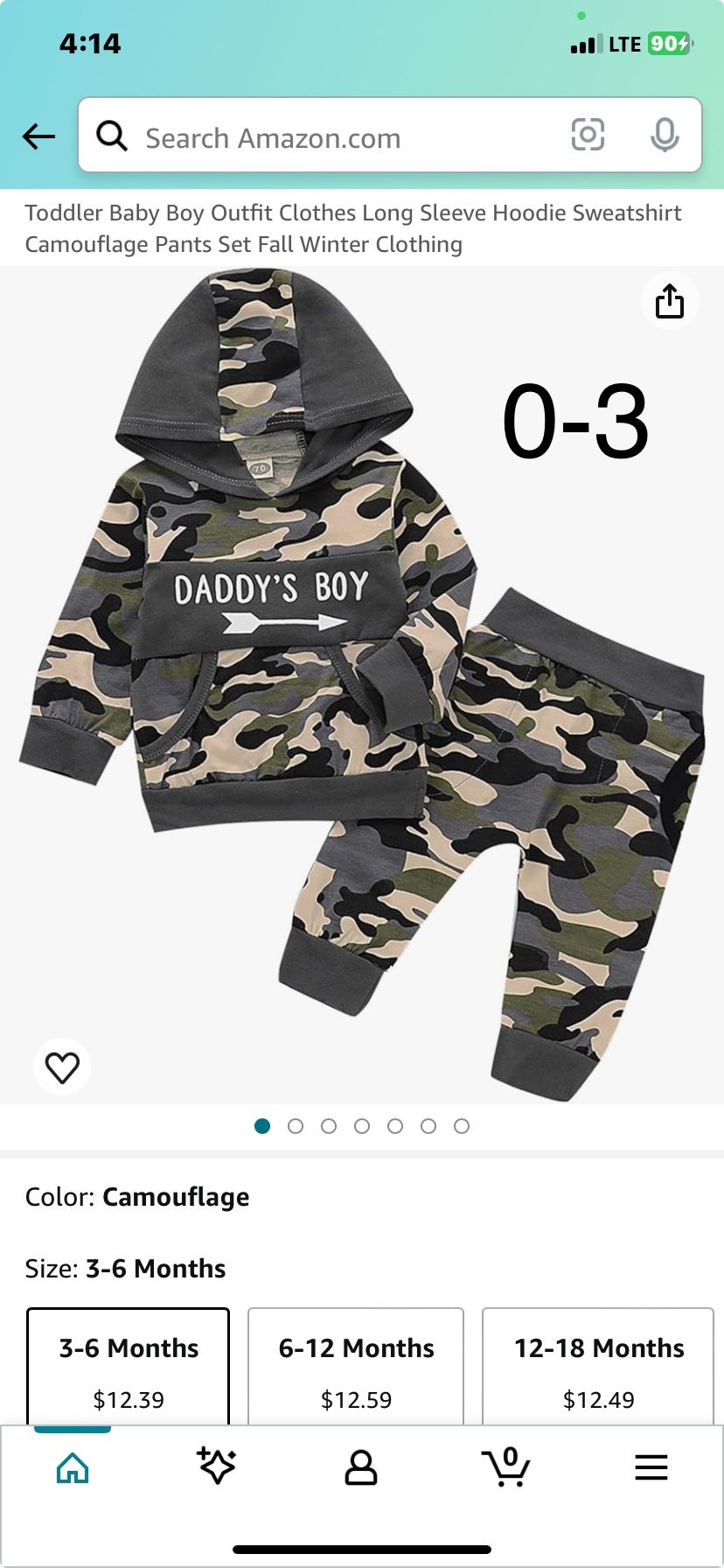Viewport: 724px width, 1568px height.
Task: Pick the 12-18 Months size
Action: tap(598, 1367)
